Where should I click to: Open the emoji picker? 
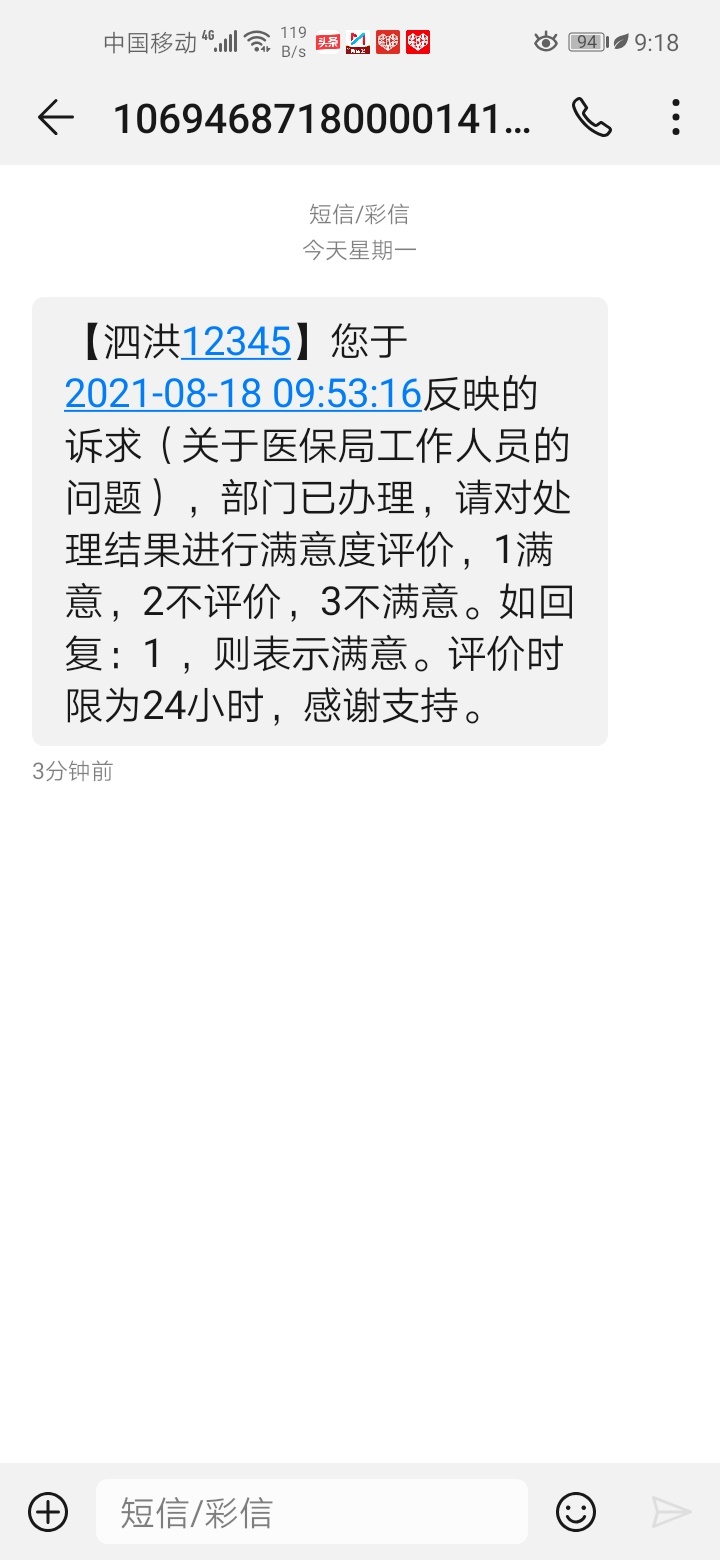(x=576, y=1511)
